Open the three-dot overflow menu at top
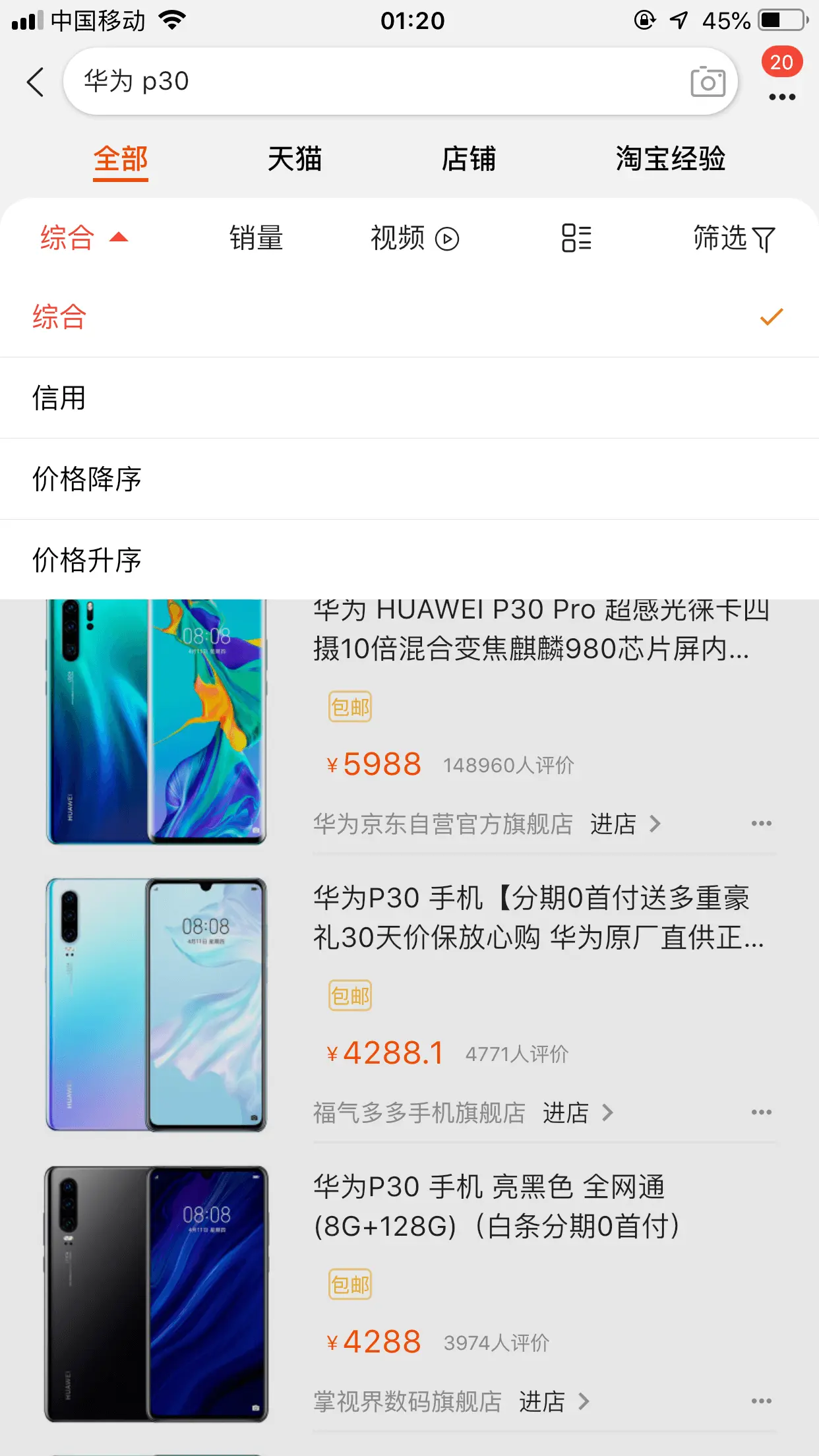Image resolution: width=819 pixels, height=1456 pixels. [782, 97]
